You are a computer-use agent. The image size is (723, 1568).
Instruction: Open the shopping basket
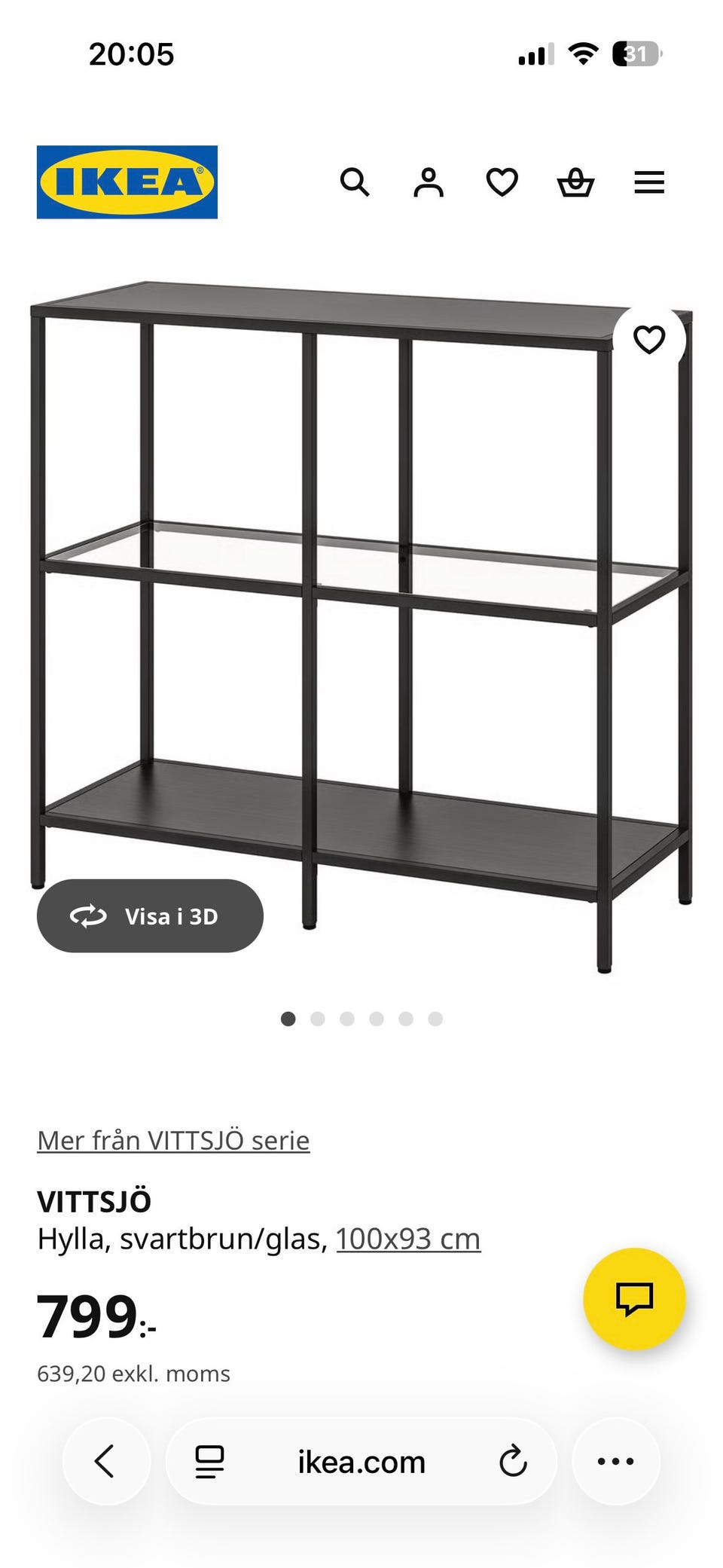tap(575, 182)
